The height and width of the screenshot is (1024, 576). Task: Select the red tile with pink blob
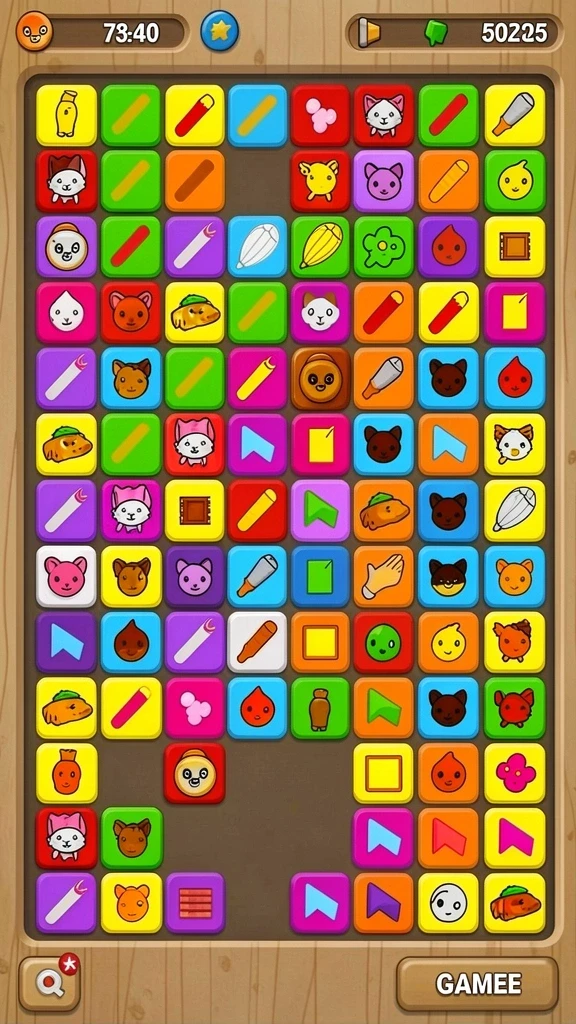click(x=321, y=116)
